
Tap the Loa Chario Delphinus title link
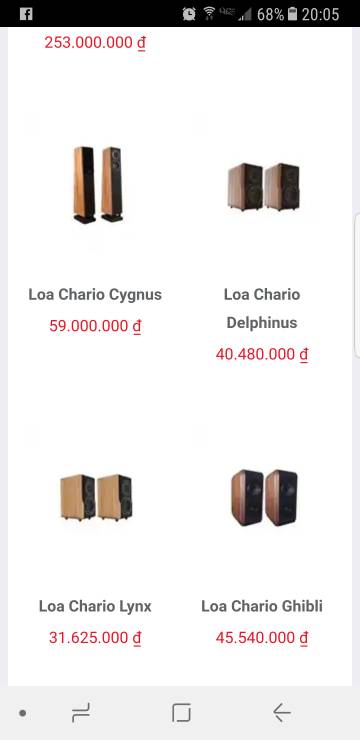tap(262, 309)
